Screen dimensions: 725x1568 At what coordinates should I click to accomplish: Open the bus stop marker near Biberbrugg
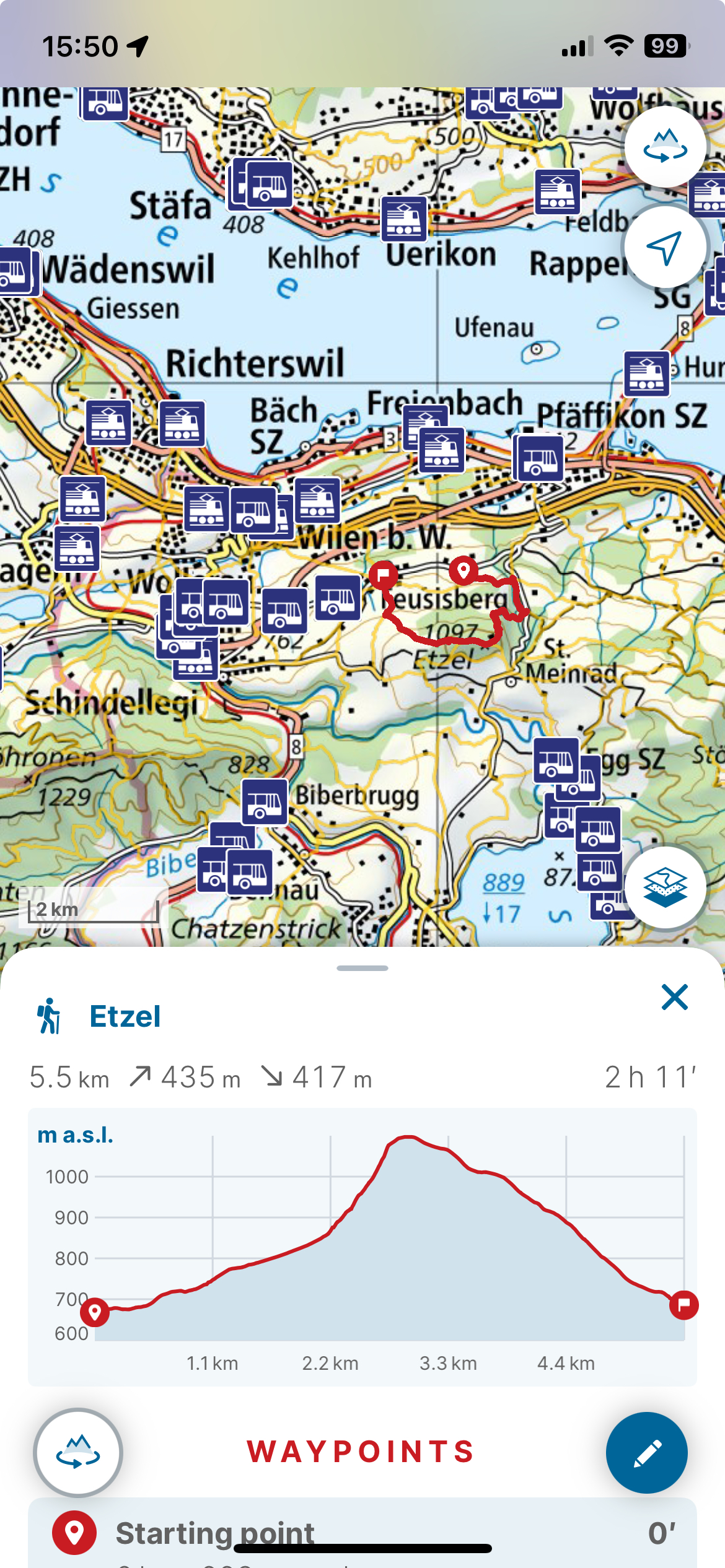coord(265,802)
